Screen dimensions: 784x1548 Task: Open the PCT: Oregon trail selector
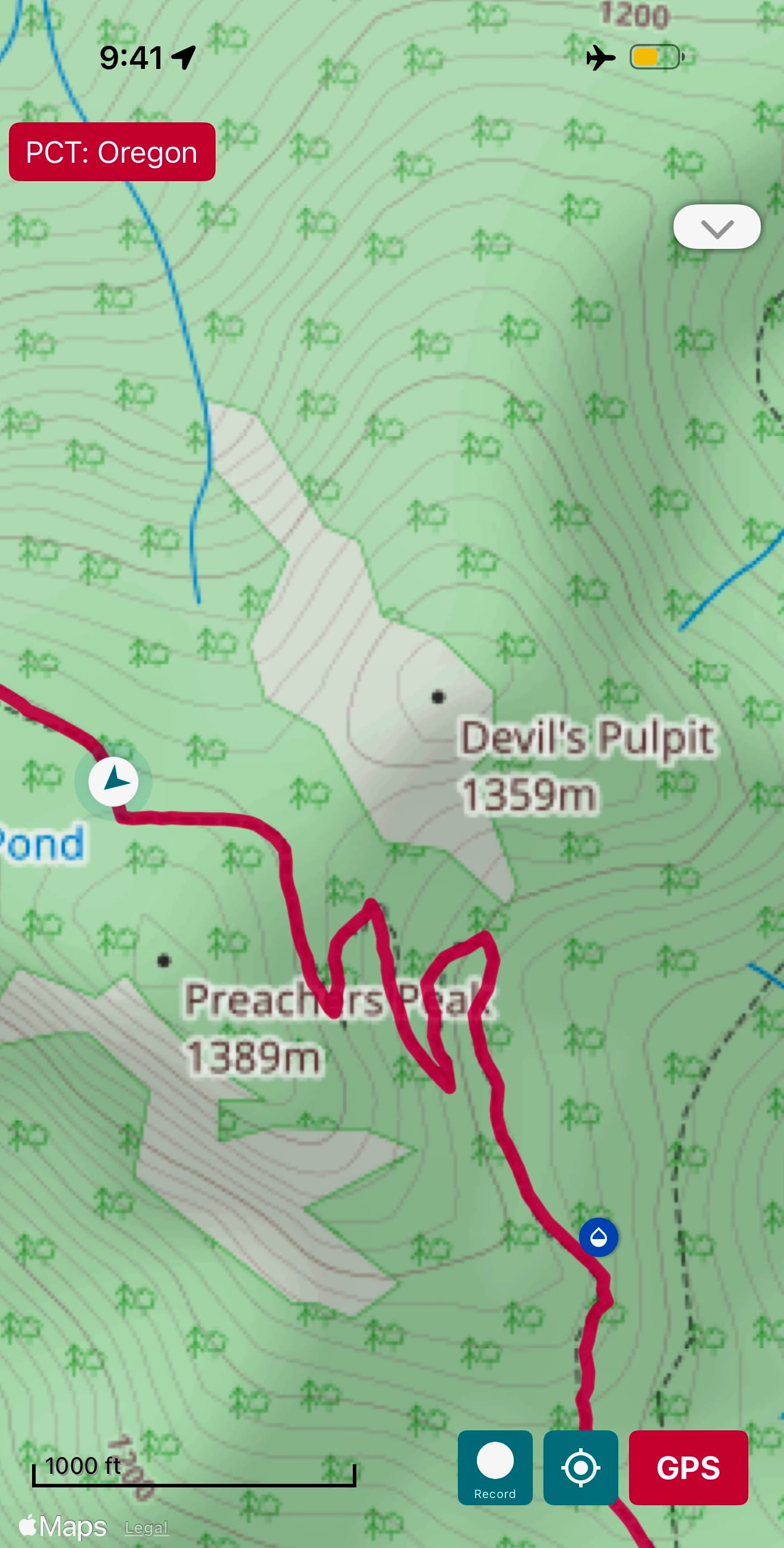[x=112, y=152]
